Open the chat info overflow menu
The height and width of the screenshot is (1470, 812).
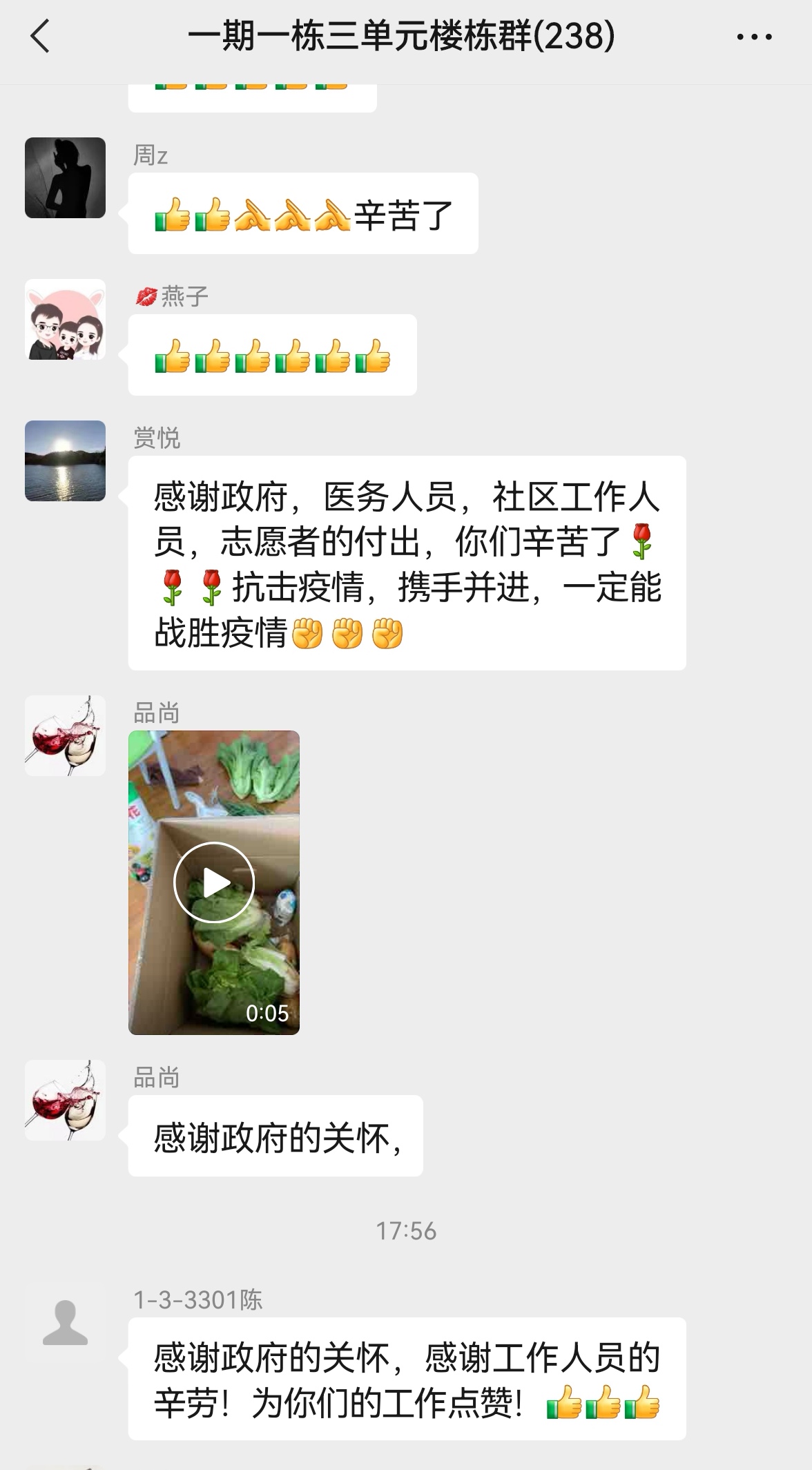point(754,37)
